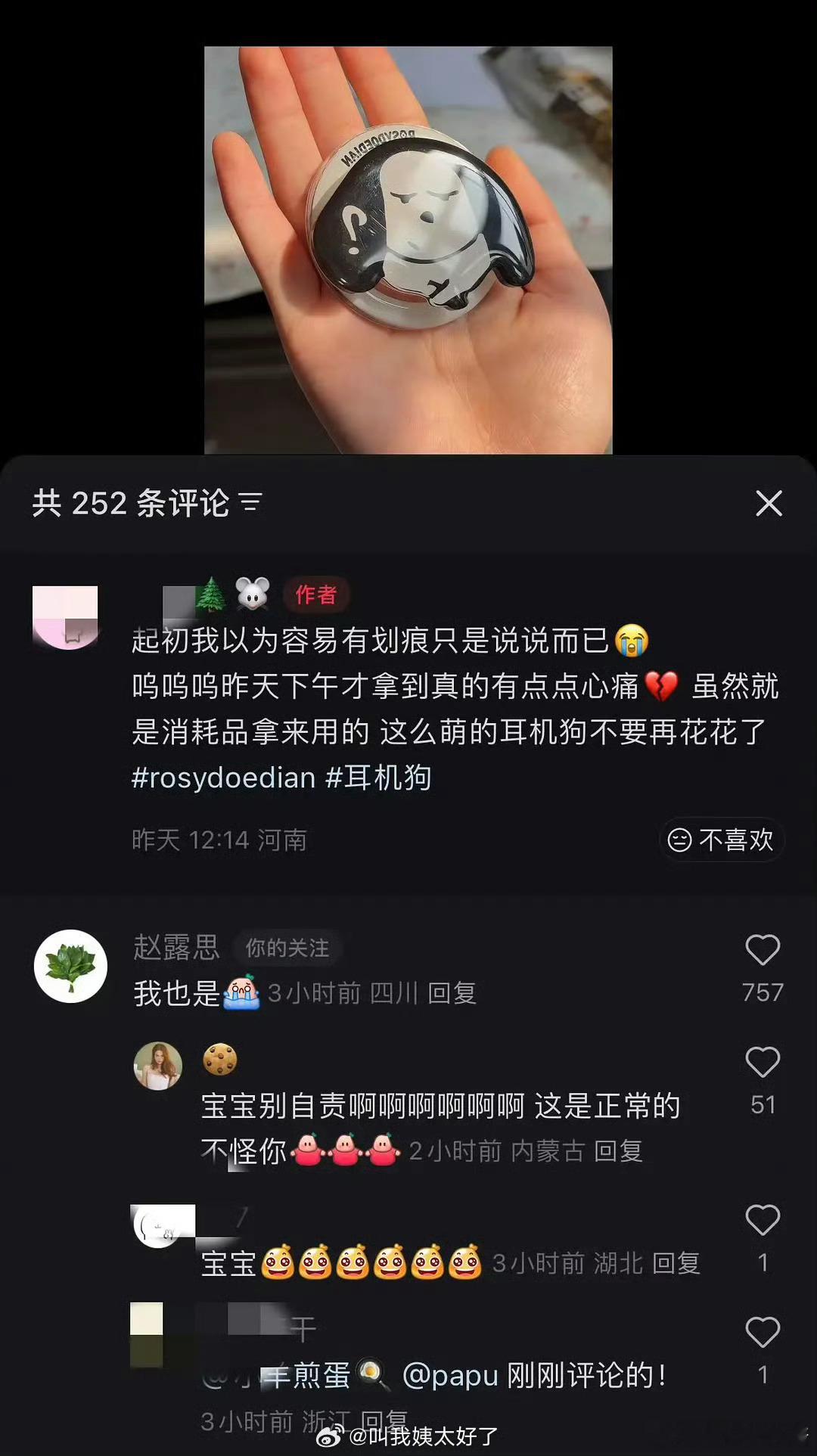Reply to 赵露思's comment
Viewport: 817px width, 1456px height.
pyautogui.click(x=452, y=993)
